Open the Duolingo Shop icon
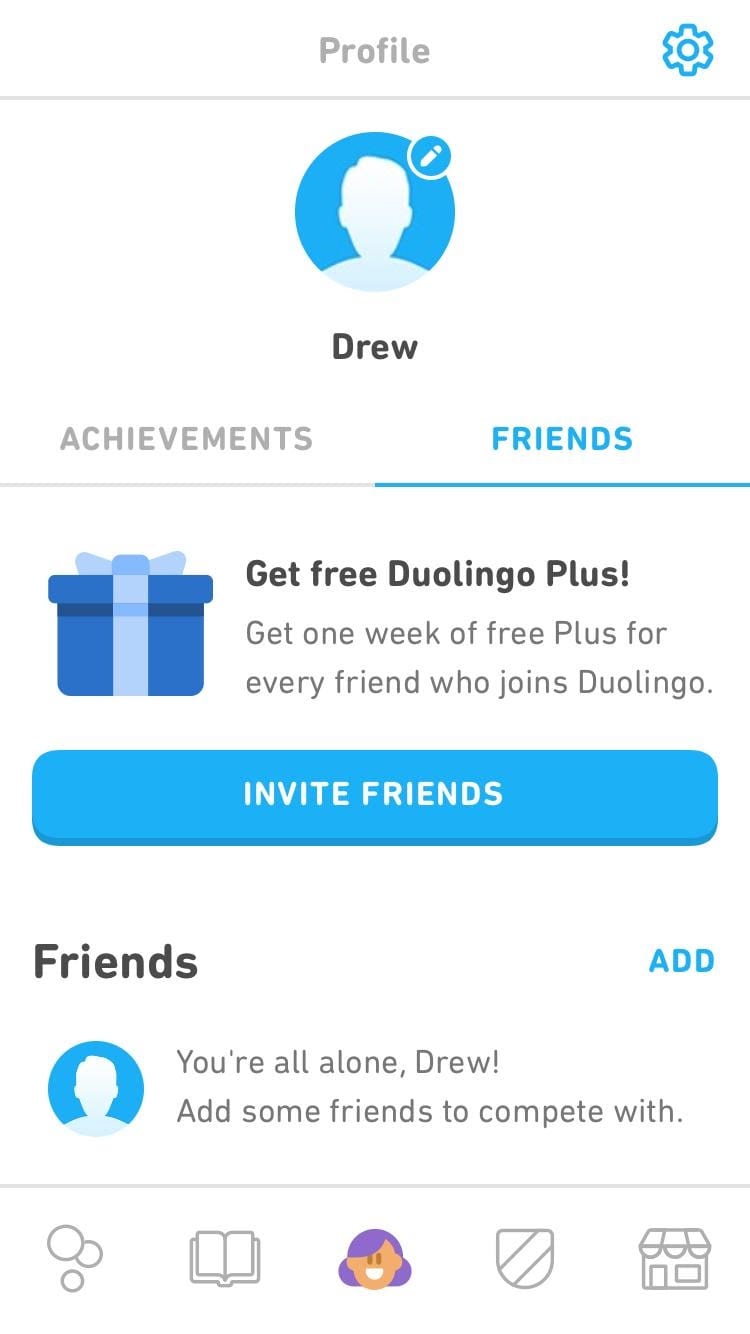 [675, 1259]
